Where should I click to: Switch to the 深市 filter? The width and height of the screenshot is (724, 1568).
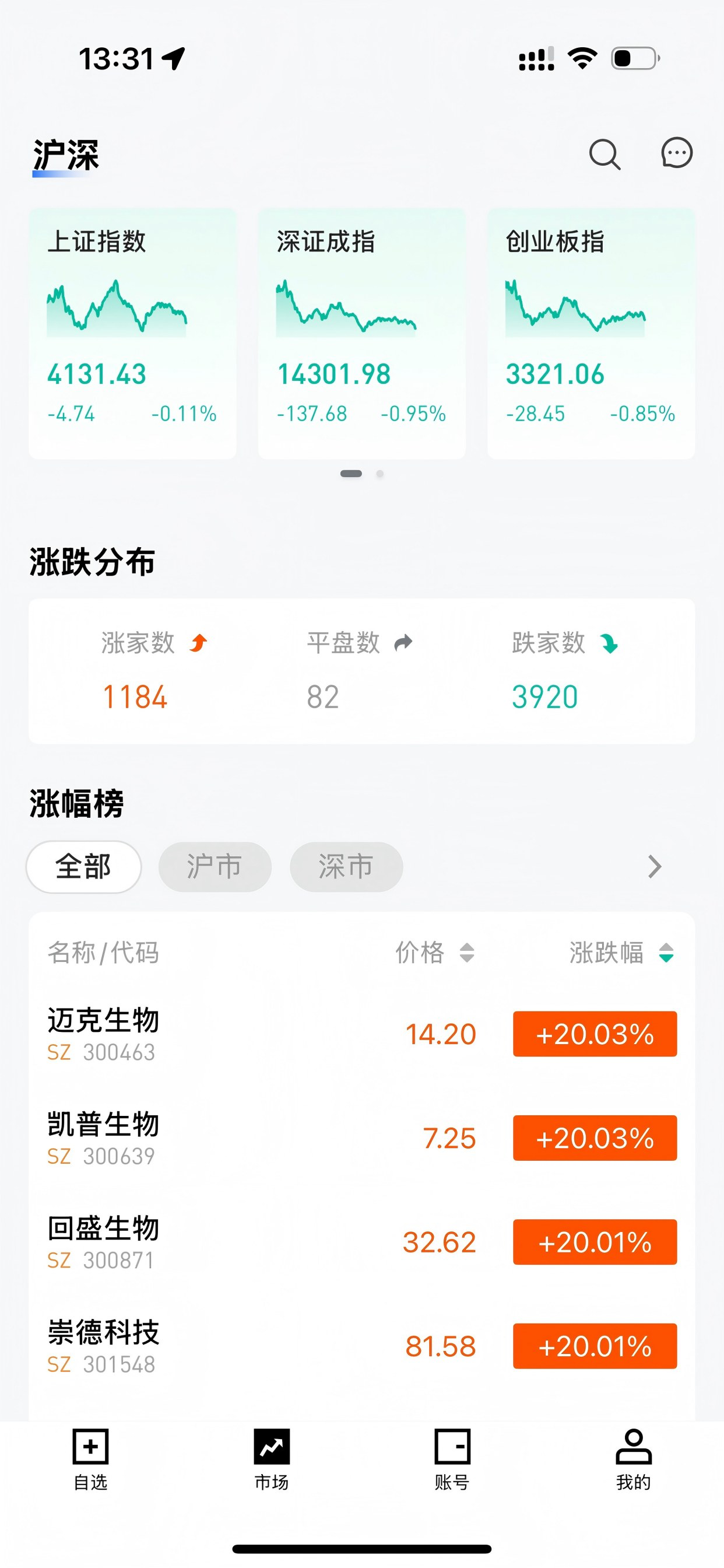pos(346,866)
